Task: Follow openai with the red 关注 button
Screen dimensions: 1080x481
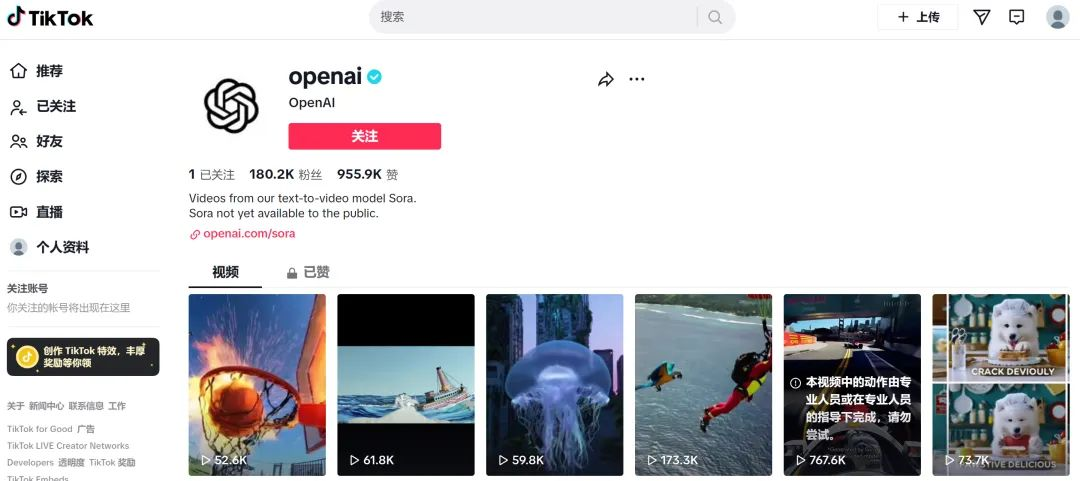Action: click(x=364, y=136)
